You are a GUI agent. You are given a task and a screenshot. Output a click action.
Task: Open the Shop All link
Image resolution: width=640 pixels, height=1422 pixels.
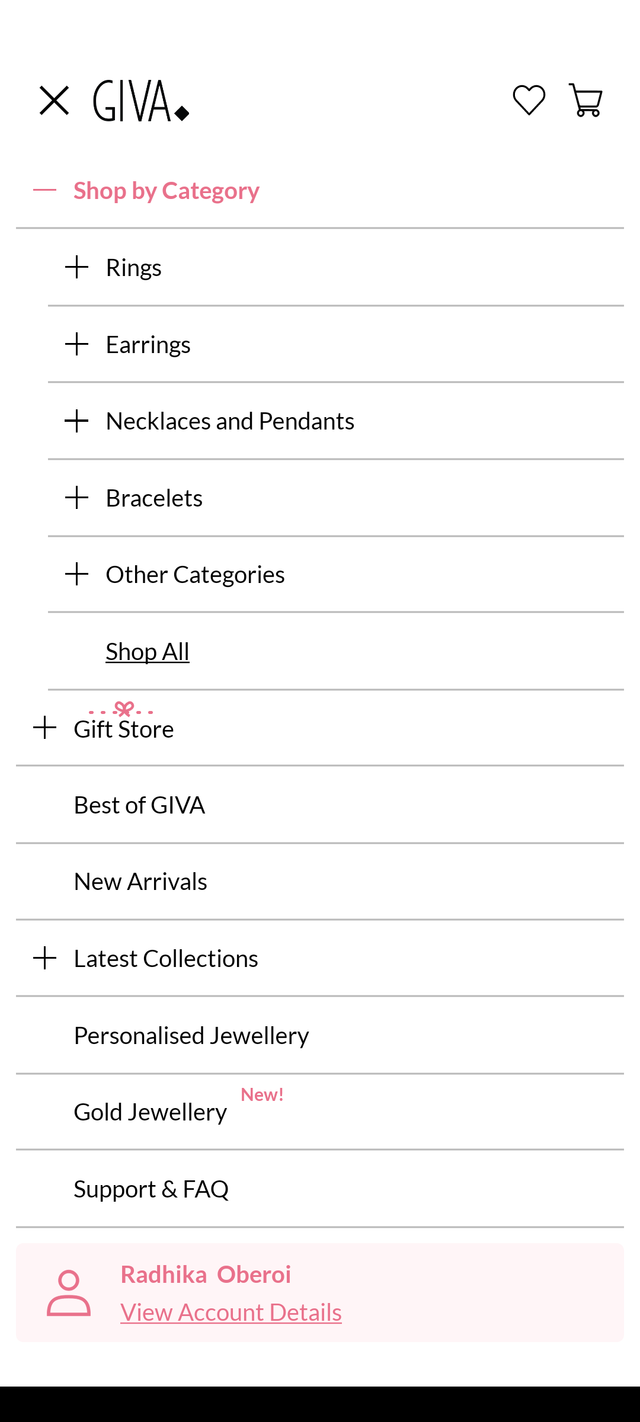[147, 651]
